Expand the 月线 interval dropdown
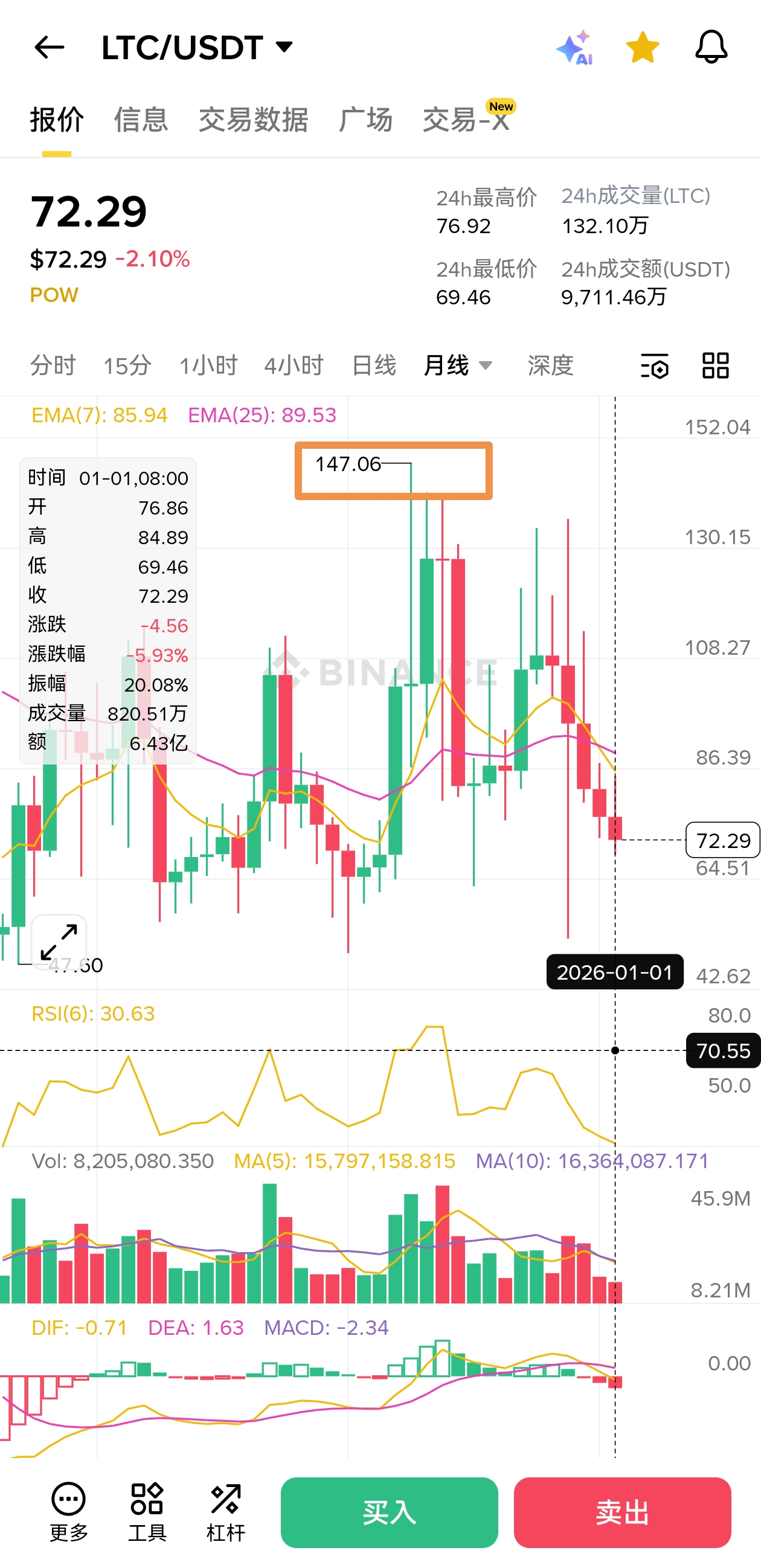Image resolution: width=761 pixels, height=1568 pixels. click(458, 366)
